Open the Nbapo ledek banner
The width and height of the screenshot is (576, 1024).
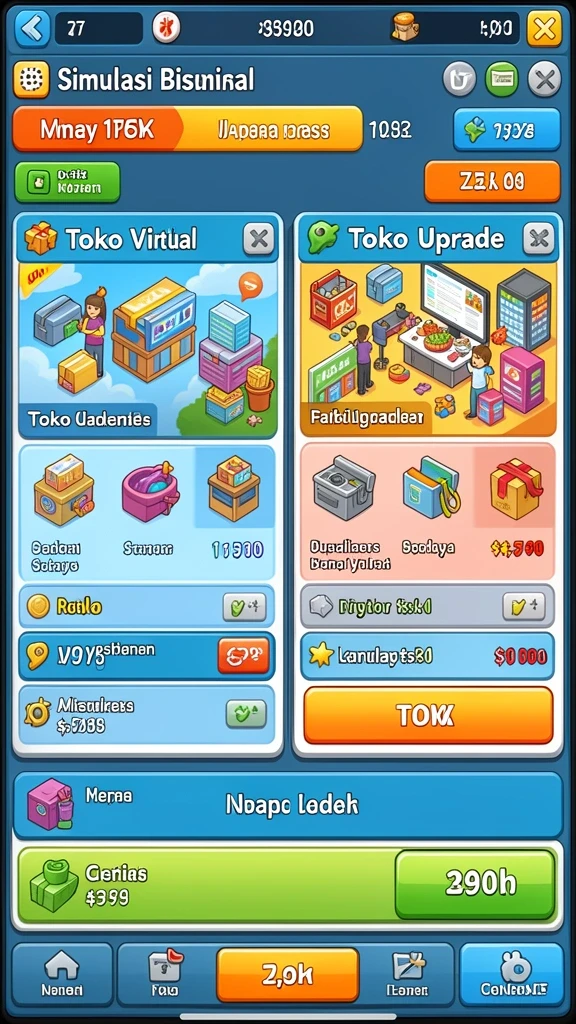[x=287, y=805]
